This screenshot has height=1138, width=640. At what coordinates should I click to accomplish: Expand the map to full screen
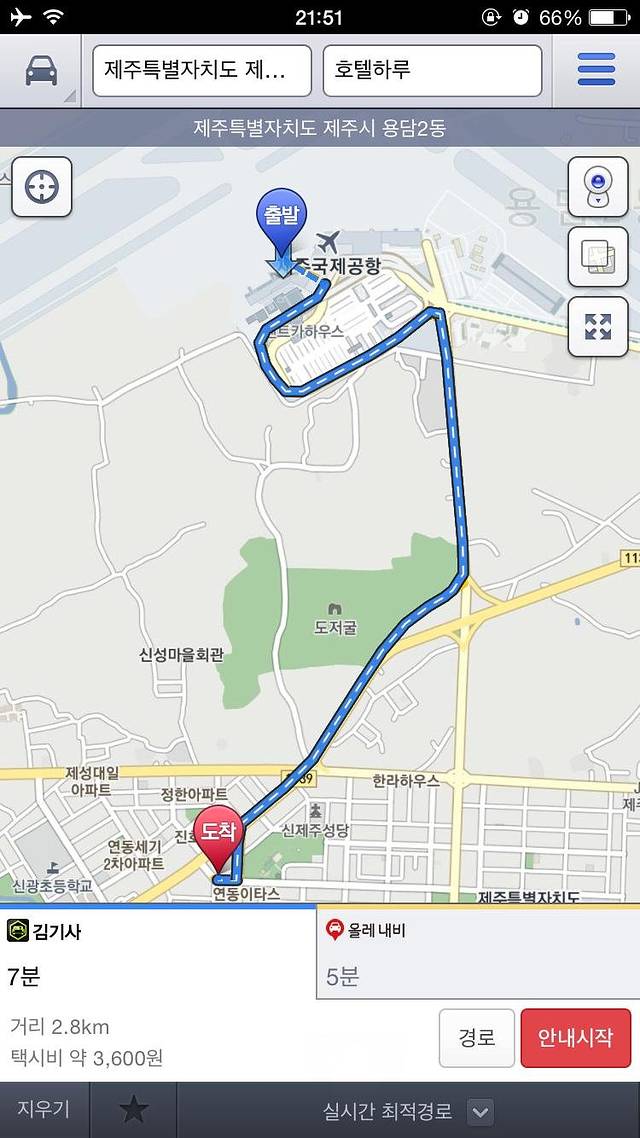tap(597, 326)
